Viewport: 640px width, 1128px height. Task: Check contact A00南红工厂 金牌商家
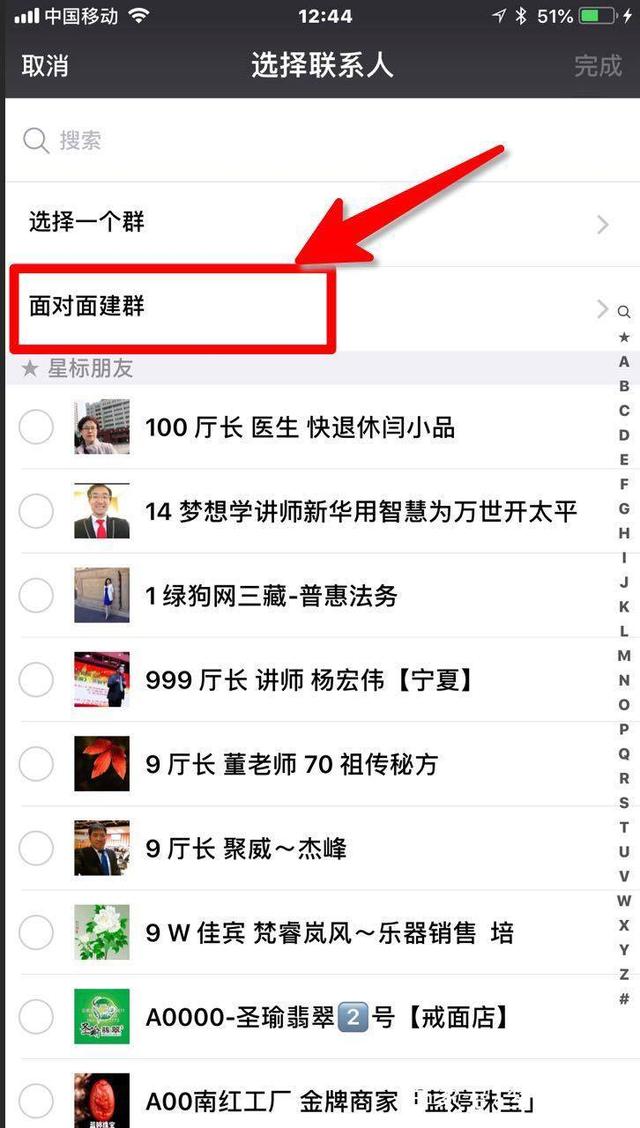36,1100
